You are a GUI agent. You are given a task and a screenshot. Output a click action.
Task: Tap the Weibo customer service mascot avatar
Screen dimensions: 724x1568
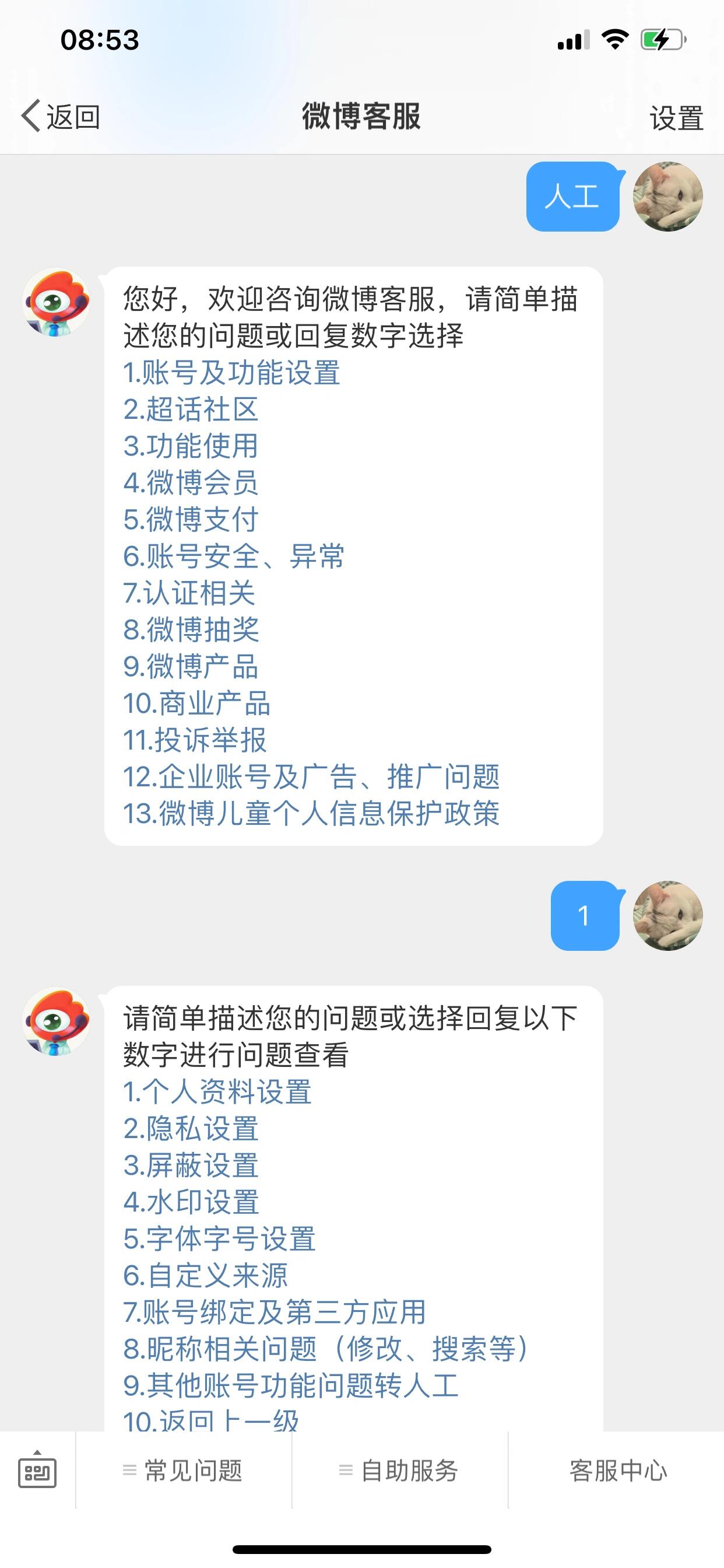(x=57, y=303)
